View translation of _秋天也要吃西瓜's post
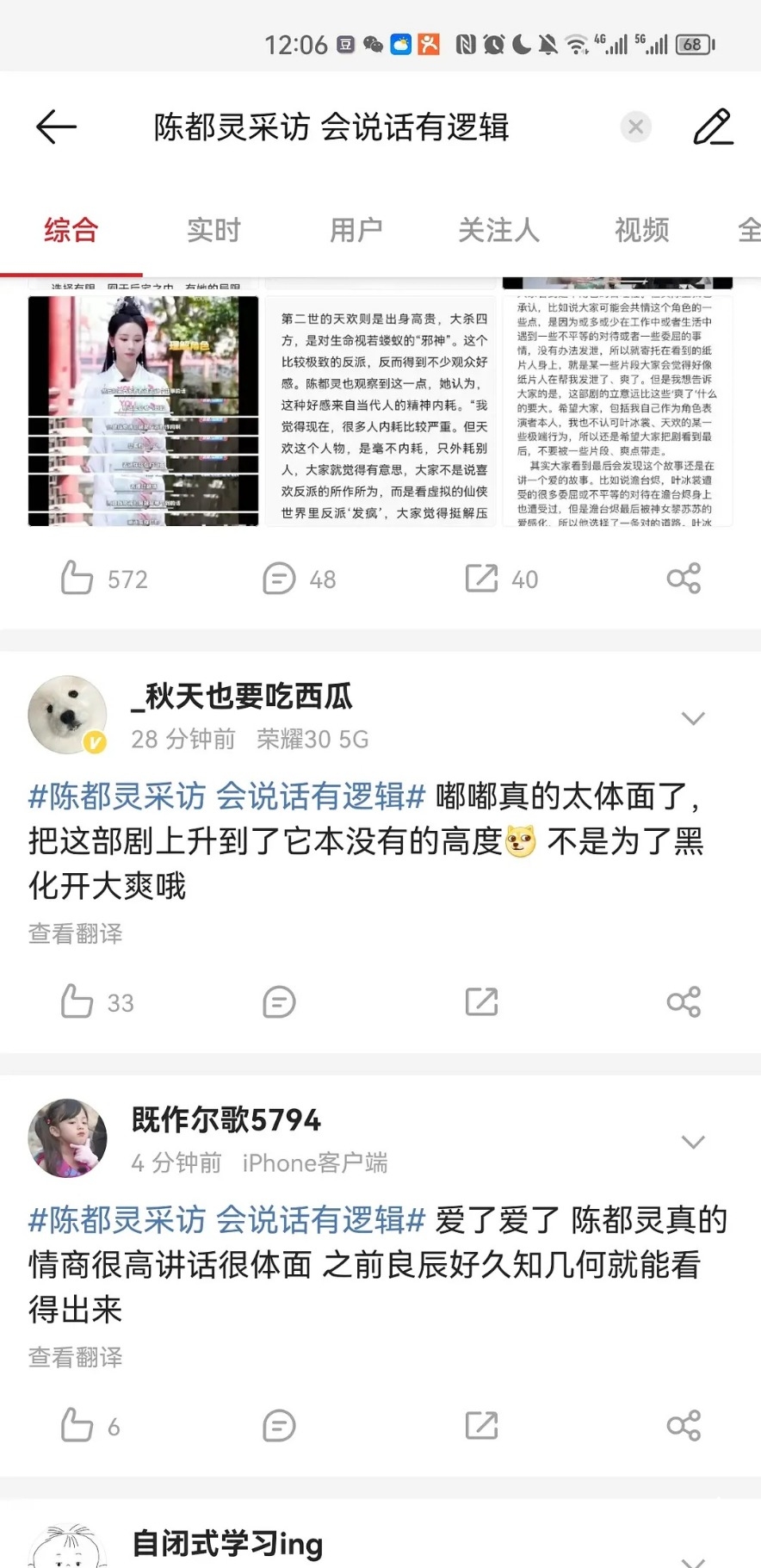Viewport: 761px width, 1568px height. tap(76, 933)
